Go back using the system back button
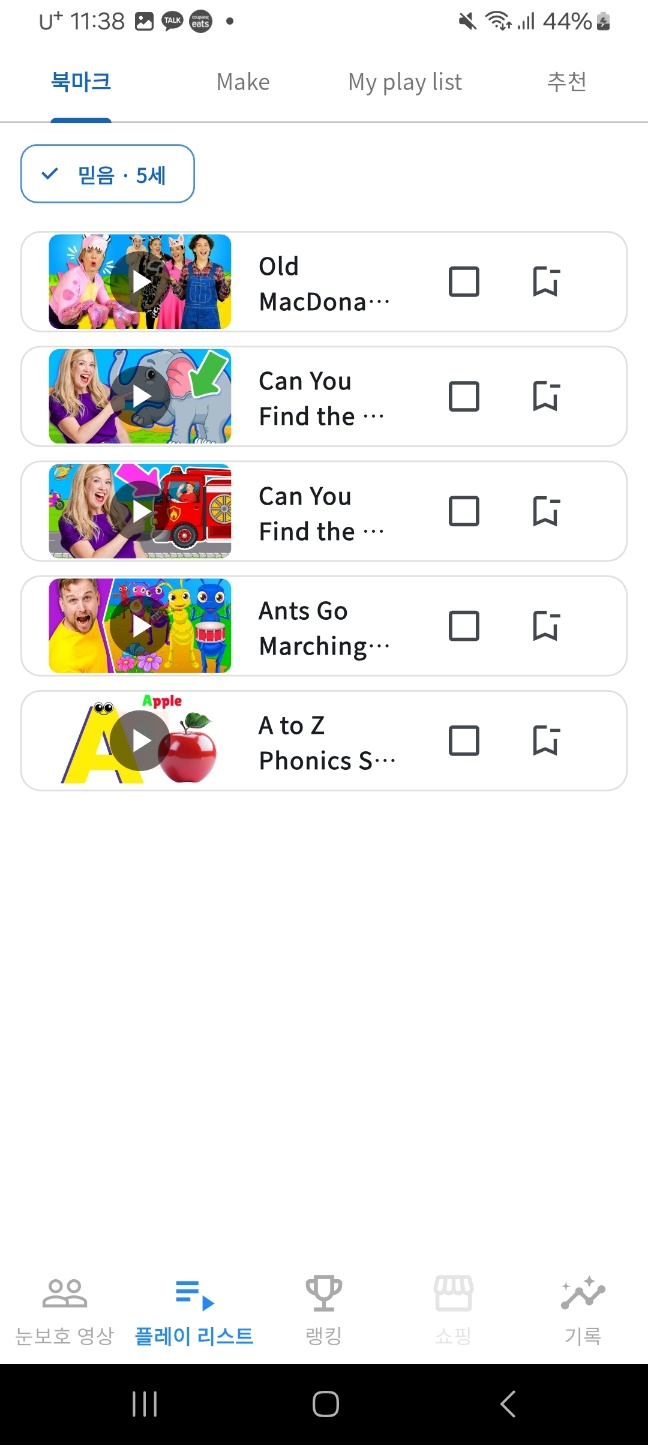Viewport: 648px width, 1445px height. [508, 1404]
